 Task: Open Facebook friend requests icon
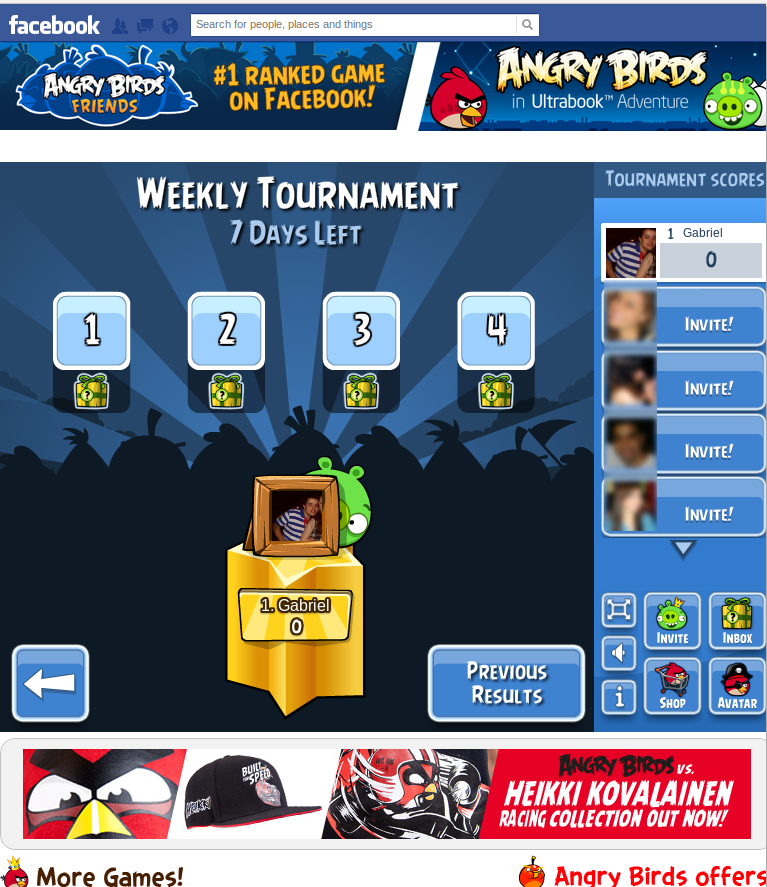(x=121, y=26)
